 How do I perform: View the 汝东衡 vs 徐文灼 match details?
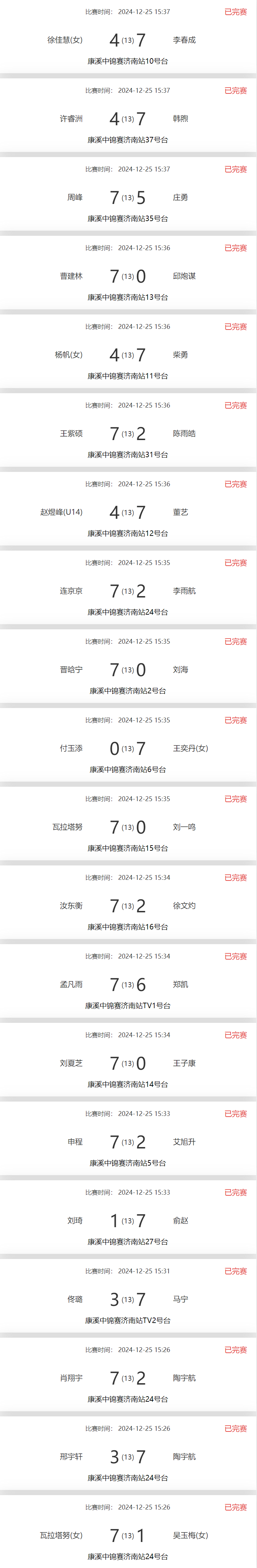coord(128,906)
